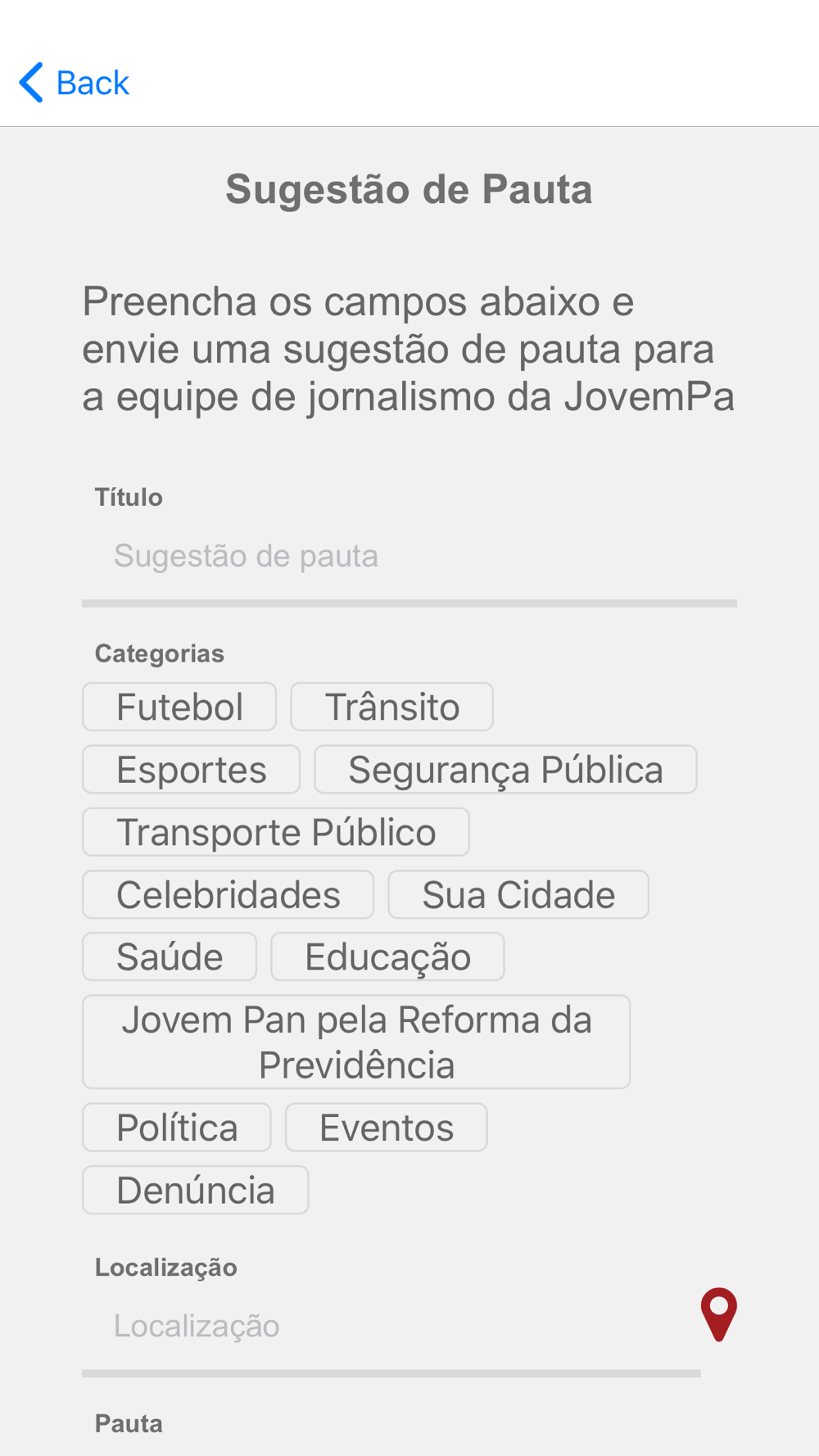
Task: Pick the Segurança Pública category
Action: pyautogui.click(x=505, y=770)
